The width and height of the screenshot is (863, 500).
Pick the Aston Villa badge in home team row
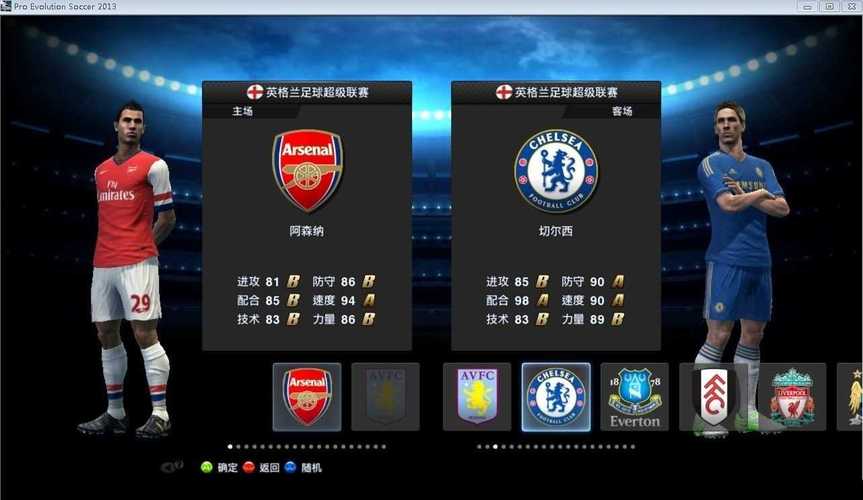click(x=385, y=396)
